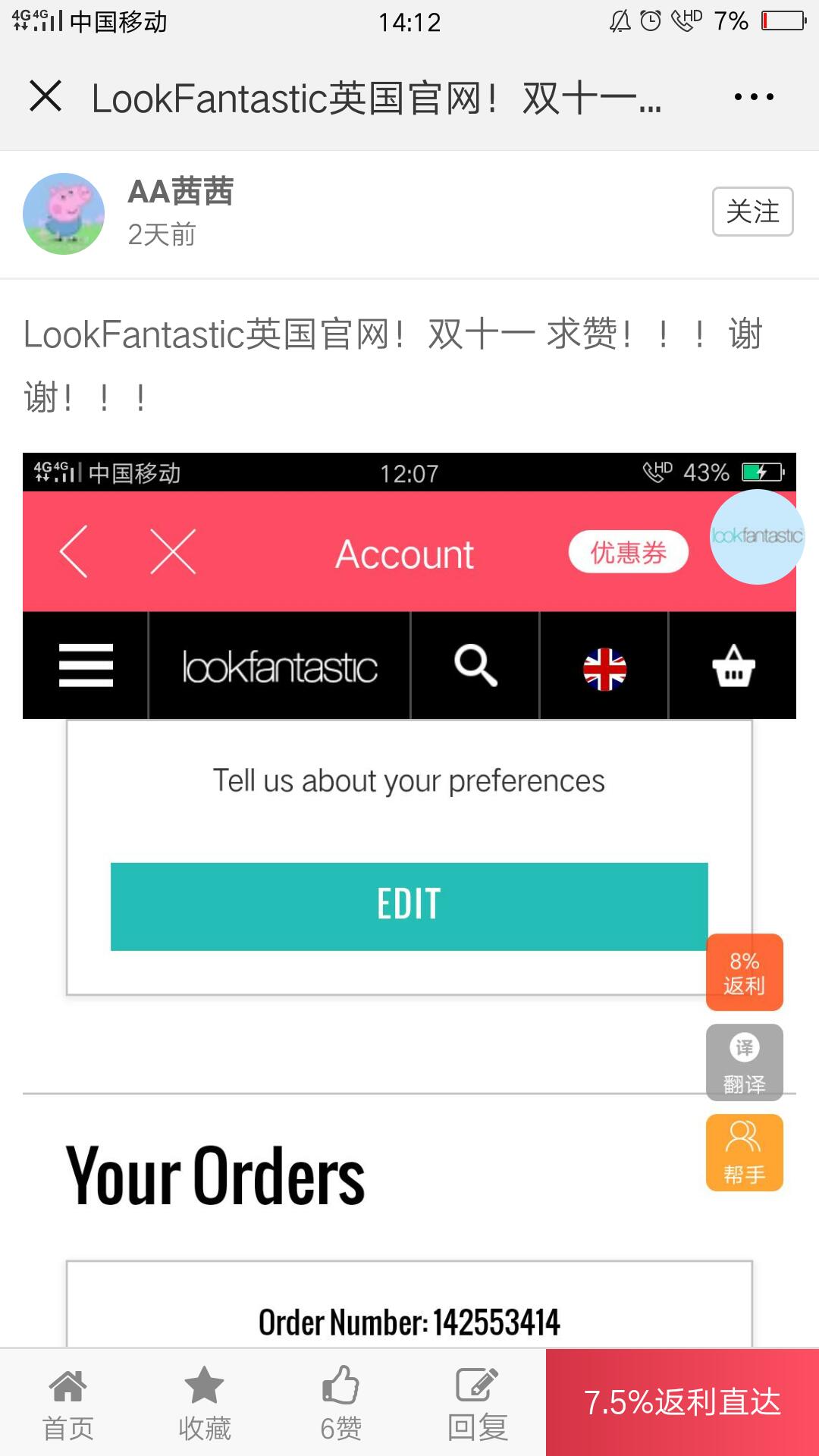Open AA茜茜's profile avatar
The width and height of the screenshot is (819, 1456).
coord(64,214)
